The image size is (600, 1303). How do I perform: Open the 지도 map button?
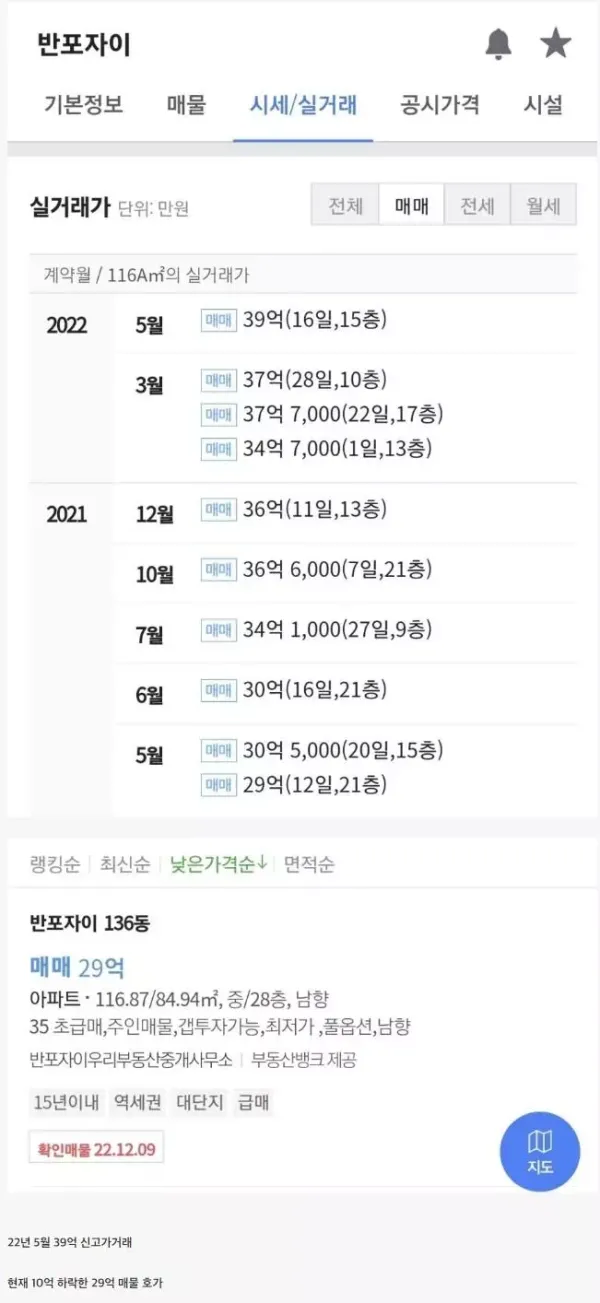[x=540, y=1151]
